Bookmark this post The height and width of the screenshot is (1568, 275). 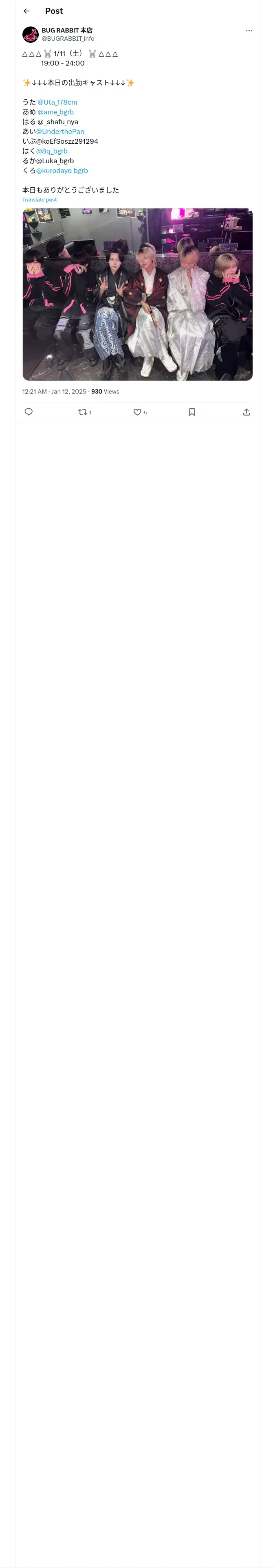pos(191,412)
